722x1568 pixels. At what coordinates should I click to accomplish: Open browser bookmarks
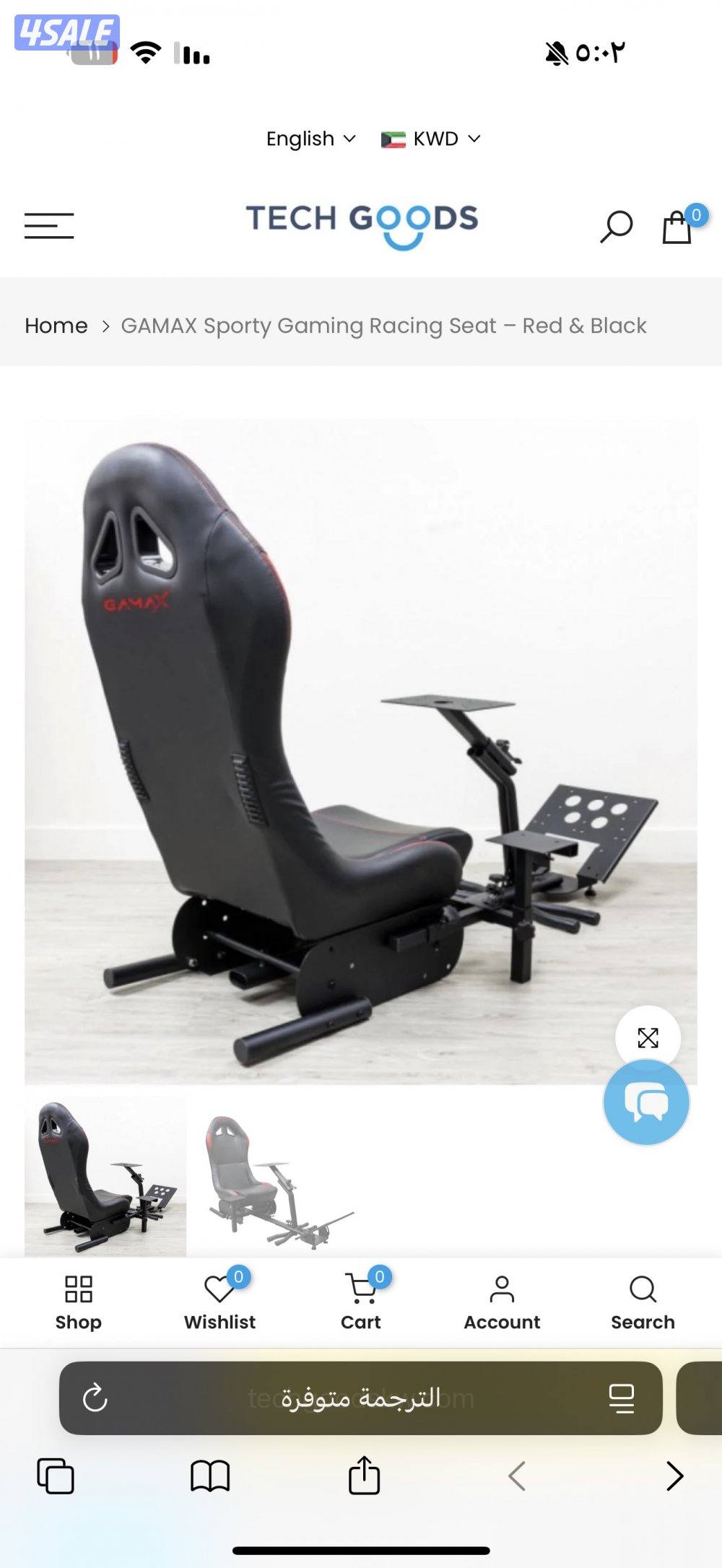[x=210, y=1476]
